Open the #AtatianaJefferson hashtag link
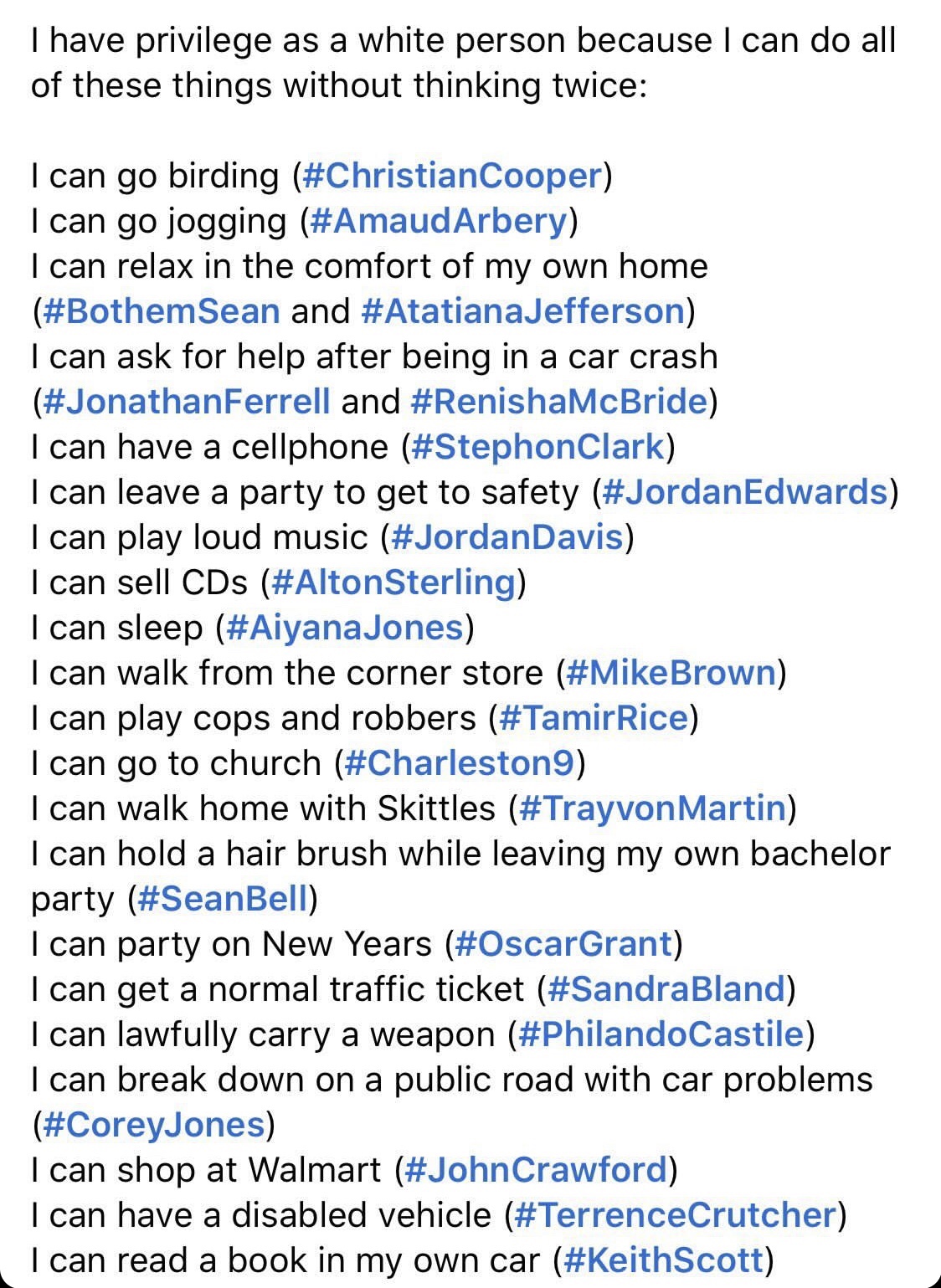 click(523, 311)
